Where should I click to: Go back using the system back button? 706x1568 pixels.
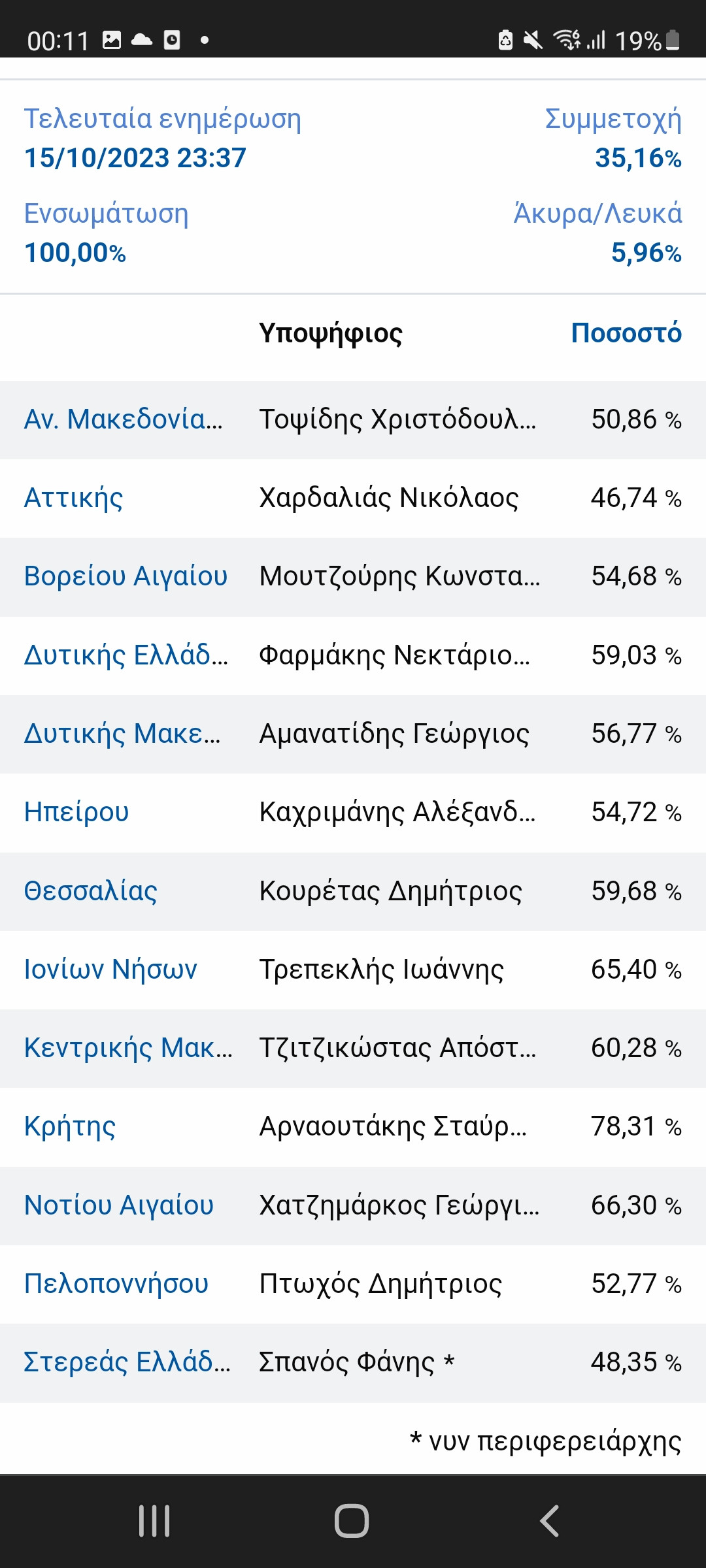coord(549,1521)
